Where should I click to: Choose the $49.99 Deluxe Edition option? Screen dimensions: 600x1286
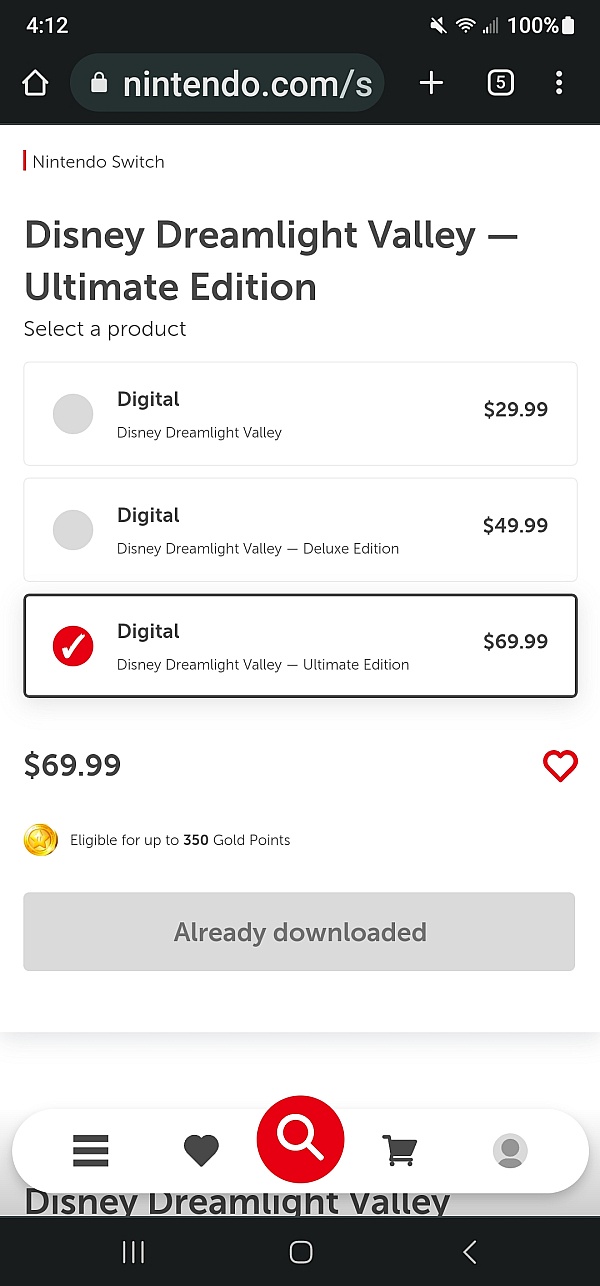[300, 530]
